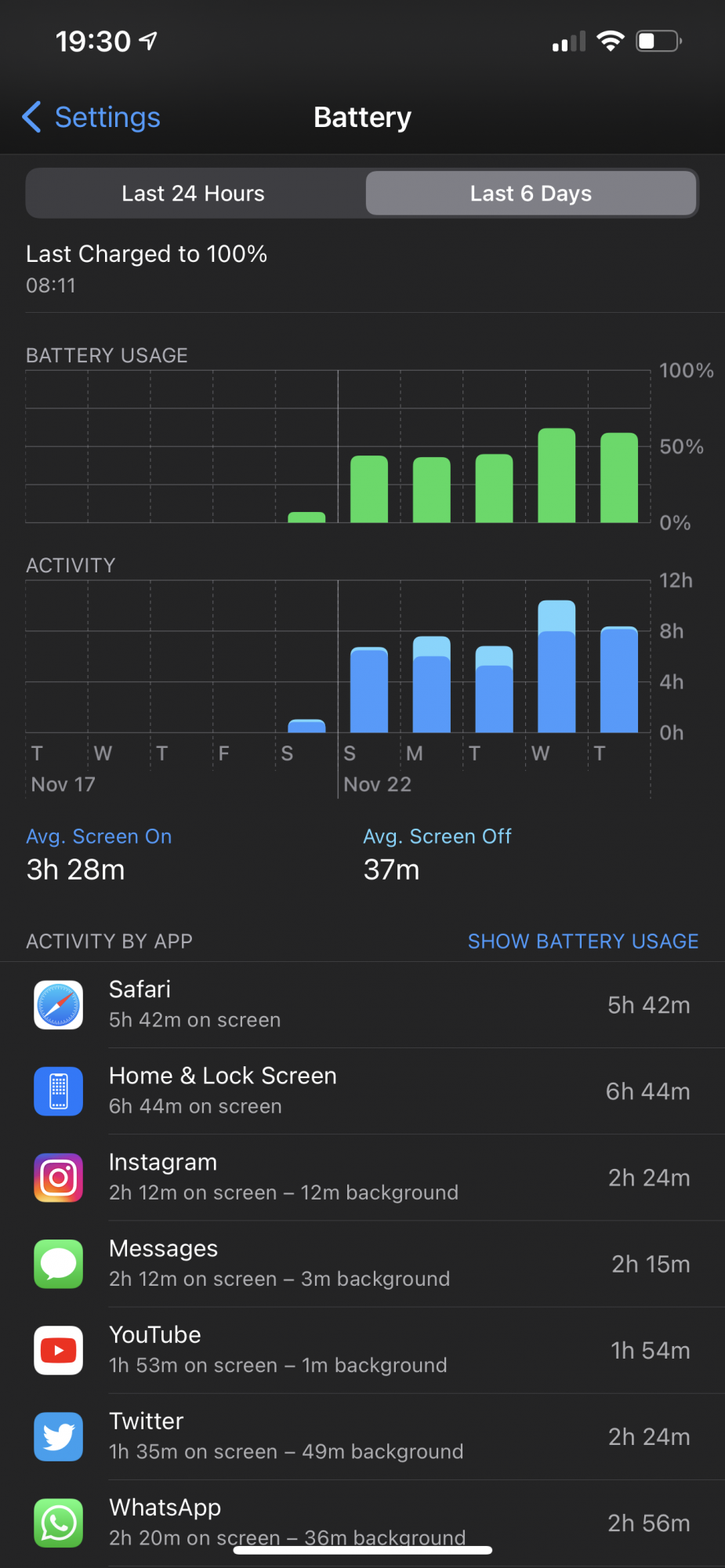Select the Last 6 Days segment

[x=531, y=194]
